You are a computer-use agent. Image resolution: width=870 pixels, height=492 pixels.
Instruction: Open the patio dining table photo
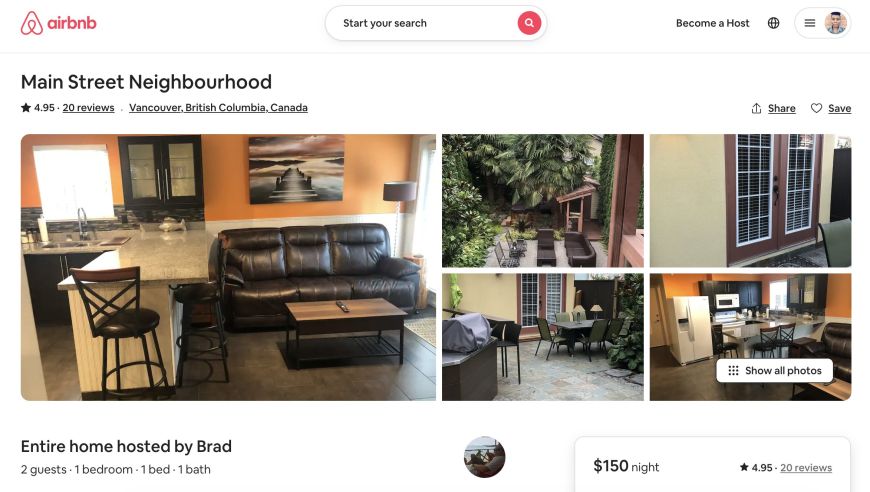click(542, 337)
